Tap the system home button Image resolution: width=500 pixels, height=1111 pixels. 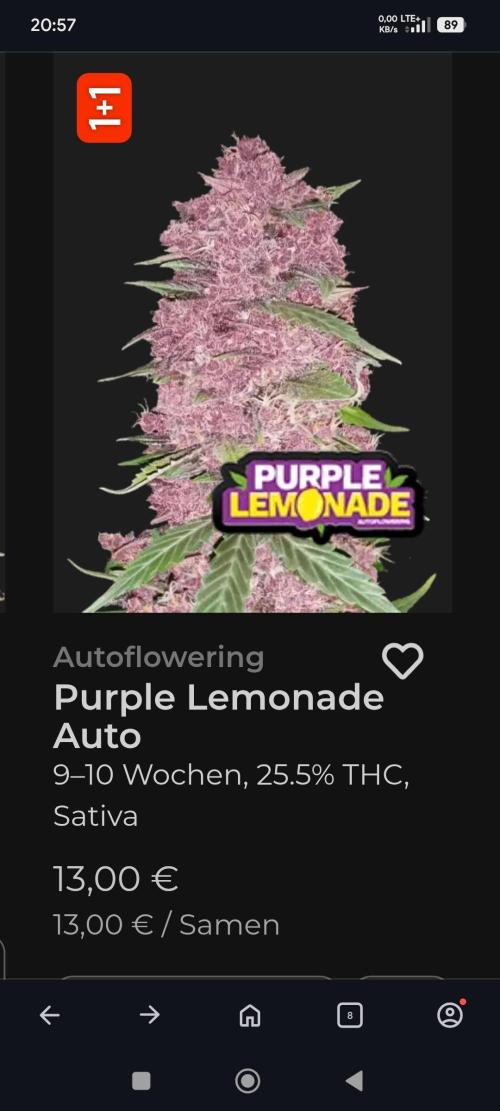click(247, 1081)
